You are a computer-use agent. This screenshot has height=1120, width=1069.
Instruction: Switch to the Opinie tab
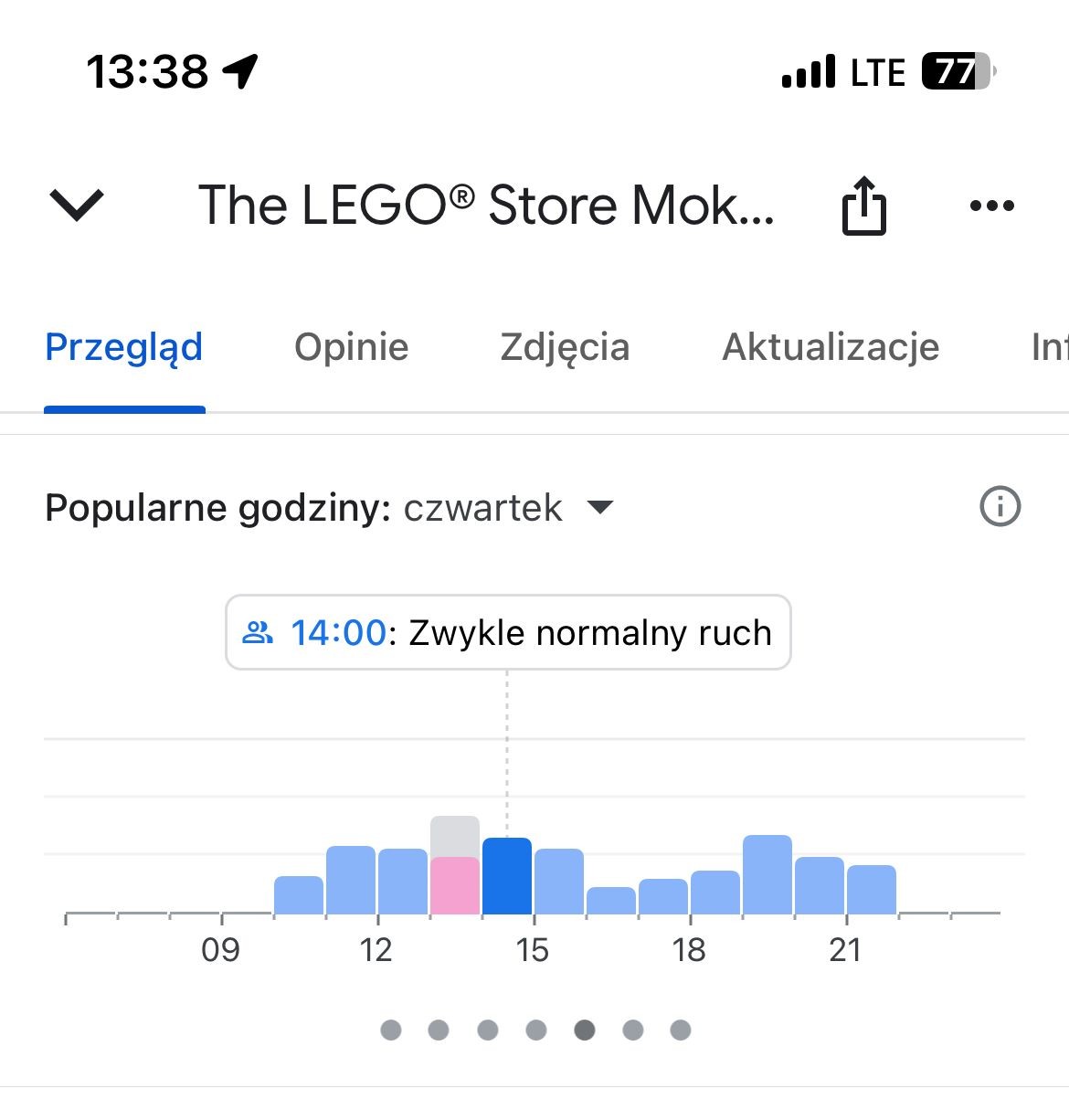[351, 347]
